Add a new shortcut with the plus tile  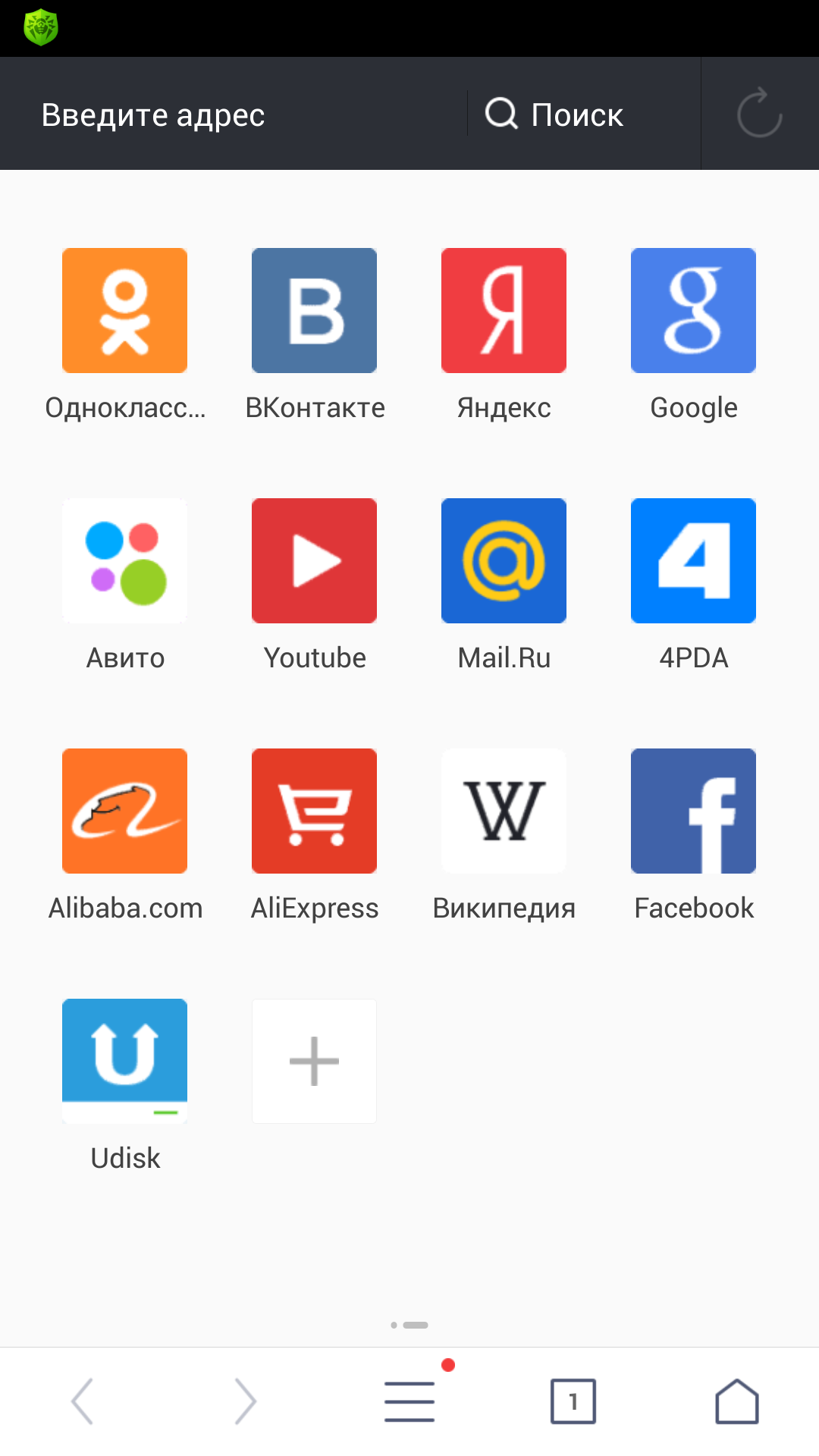[x=314, y=1061]
